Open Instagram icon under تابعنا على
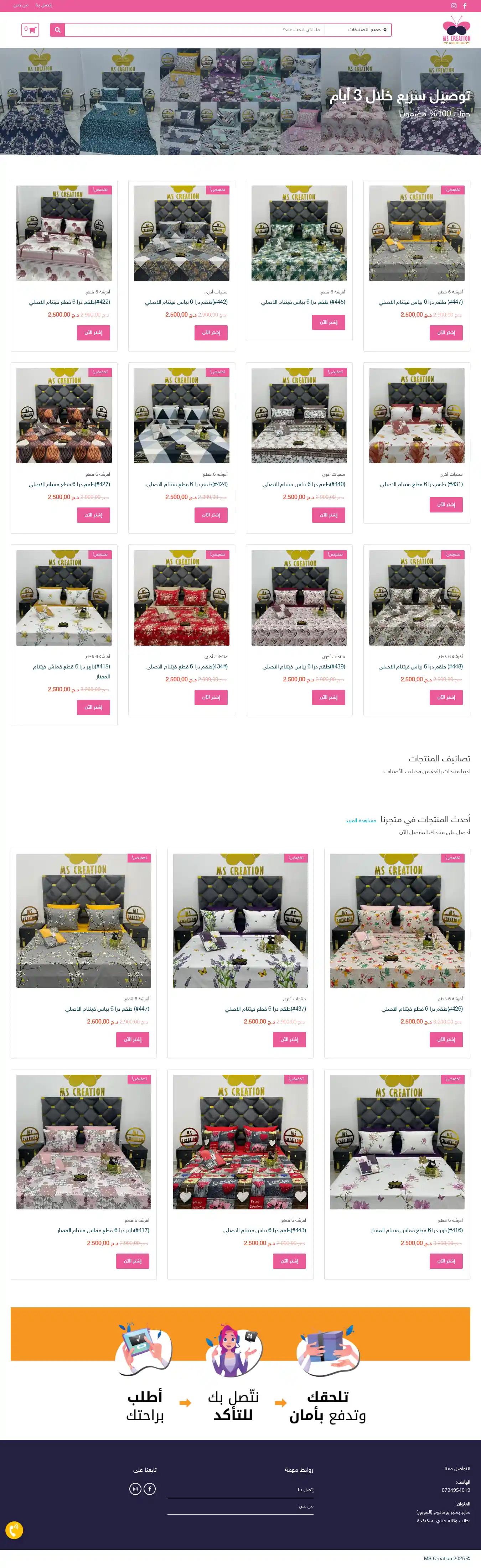This screenshot has width=481, height=1568. (135, 1489)
